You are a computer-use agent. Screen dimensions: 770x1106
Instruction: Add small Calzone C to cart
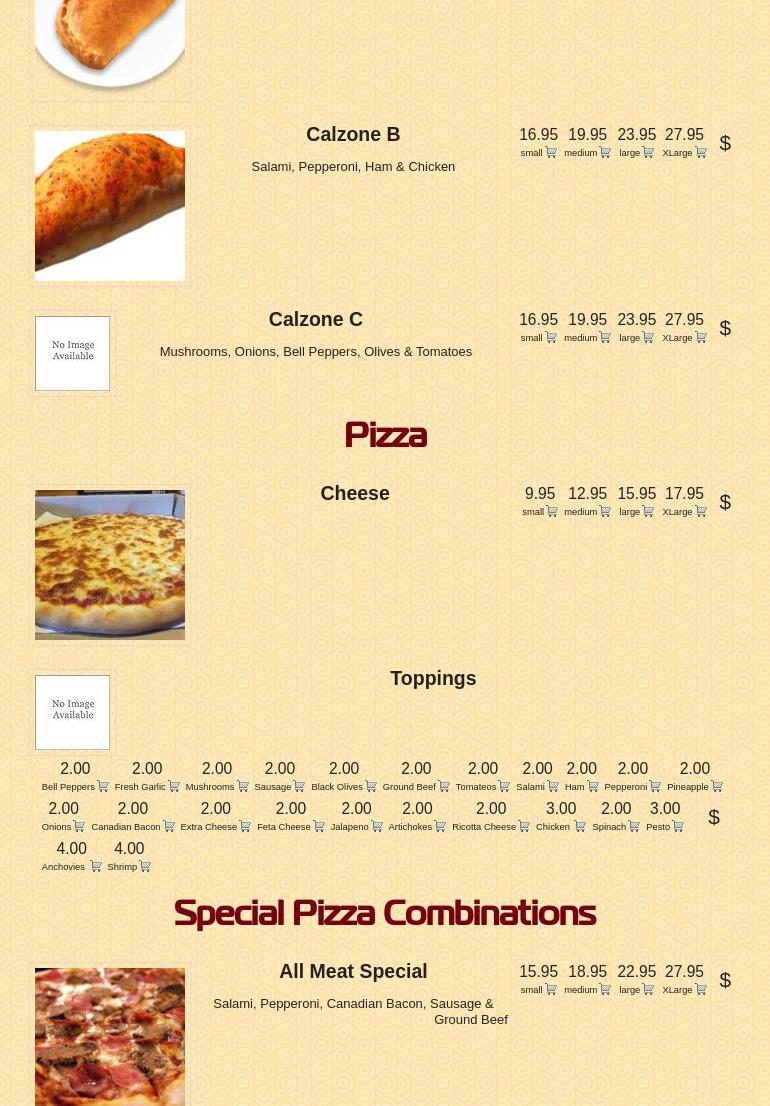[551, 337]
